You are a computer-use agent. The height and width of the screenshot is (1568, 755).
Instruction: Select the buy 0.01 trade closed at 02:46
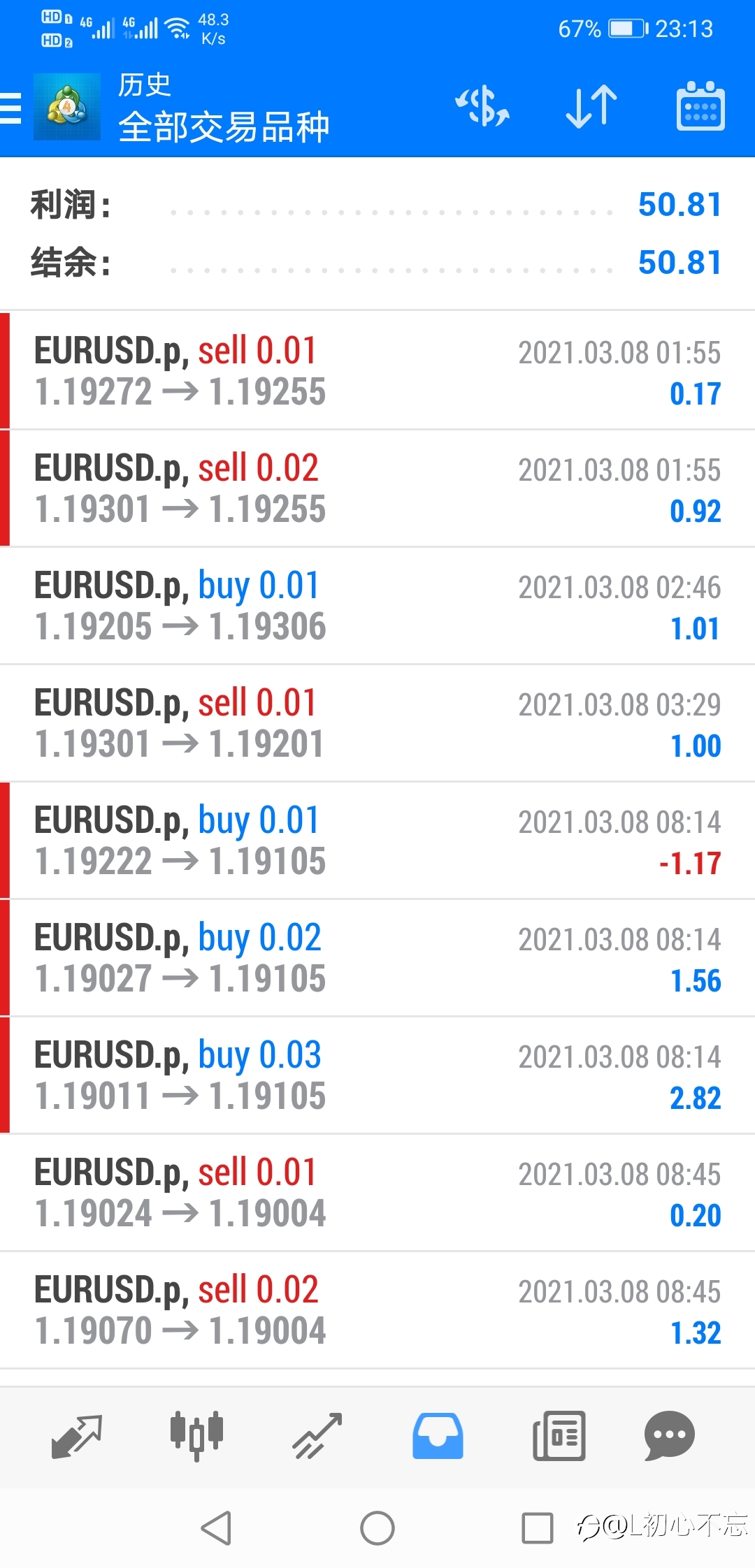[x=377, y=605]
